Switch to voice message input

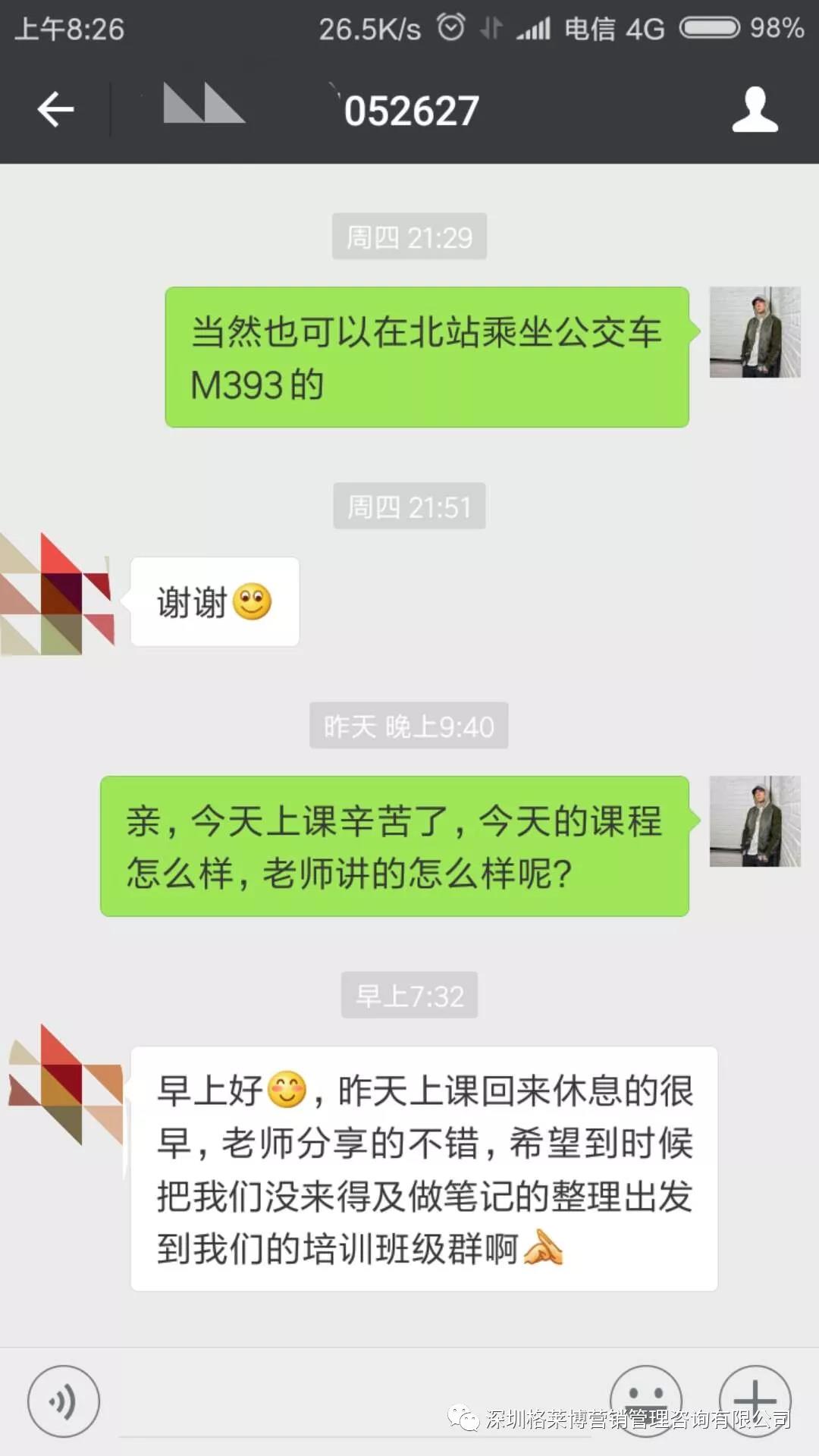tap(64, 1401)
